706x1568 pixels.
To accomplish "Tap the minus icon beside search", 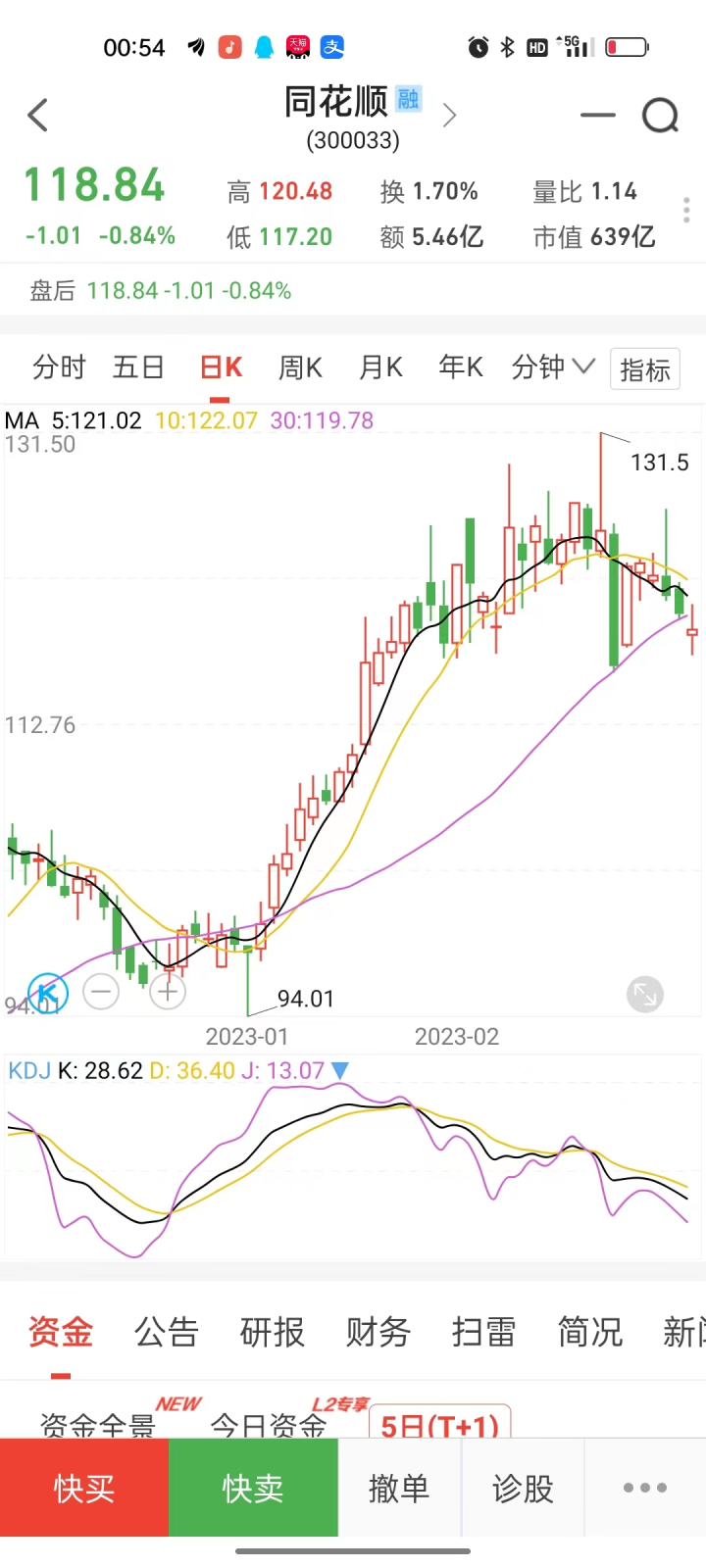I will pyautogui.click(x=597, y=116).
